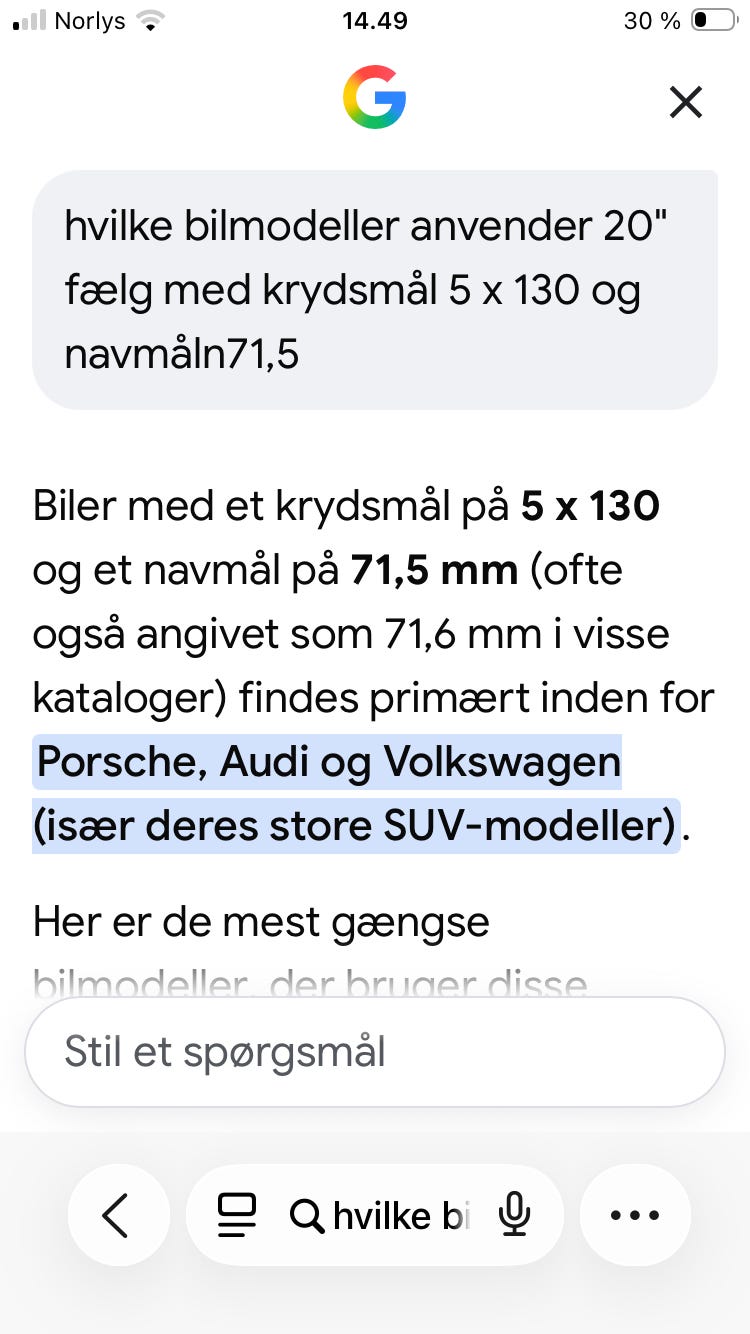Image resolution: width=750 pixels, height=1334 pixels.
Task: Open the page menu icon in address bar
Action: pyautogui.click(x=236, y=1215)
